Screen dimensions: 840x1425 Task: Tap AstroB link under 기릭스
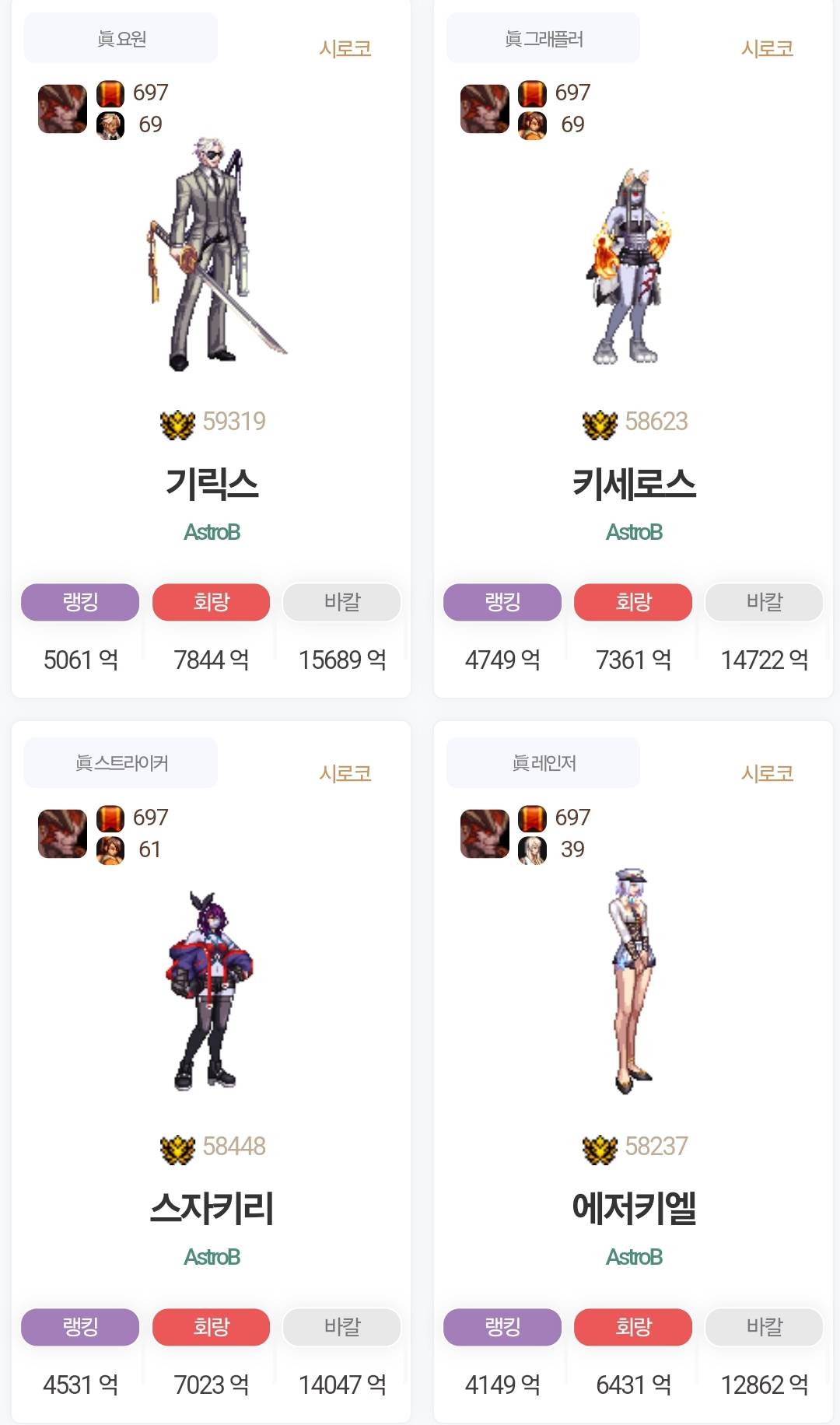(x=212, y=532)
